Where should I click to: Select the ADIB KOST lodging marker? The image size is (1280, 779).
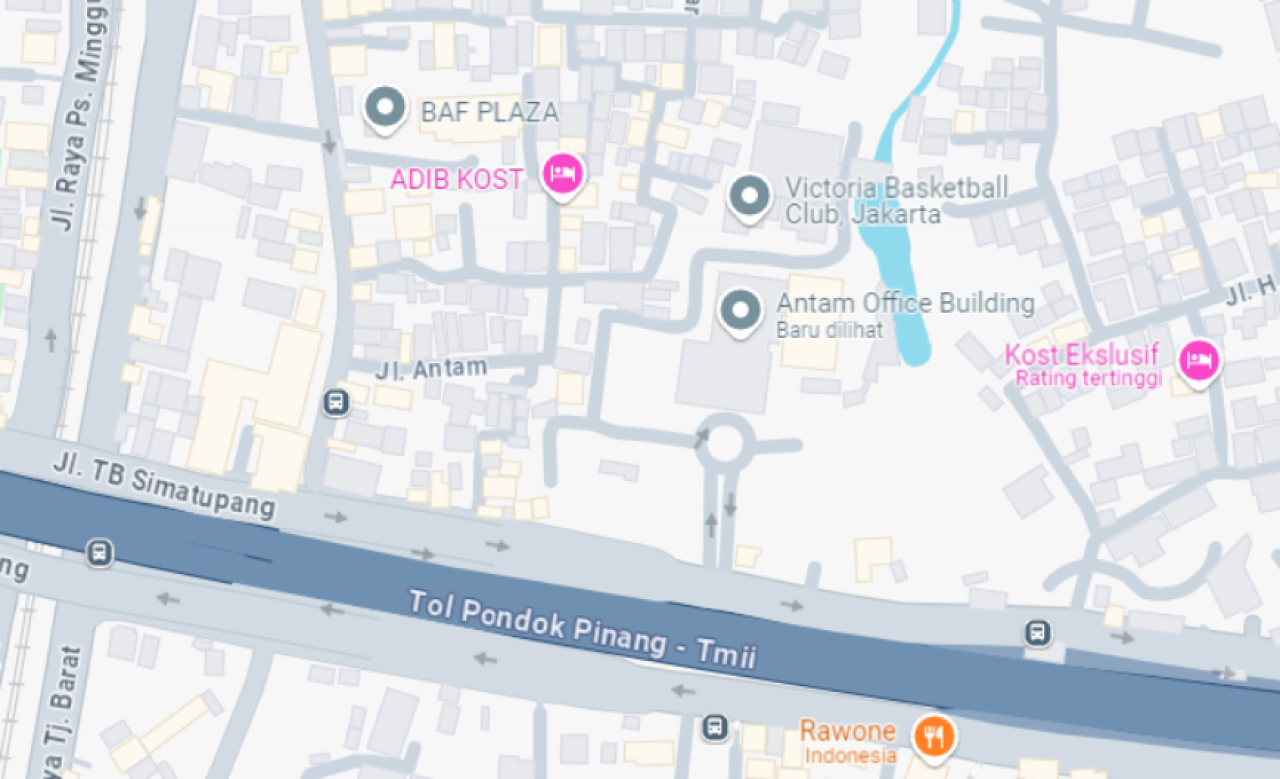[x=563, y=175]
